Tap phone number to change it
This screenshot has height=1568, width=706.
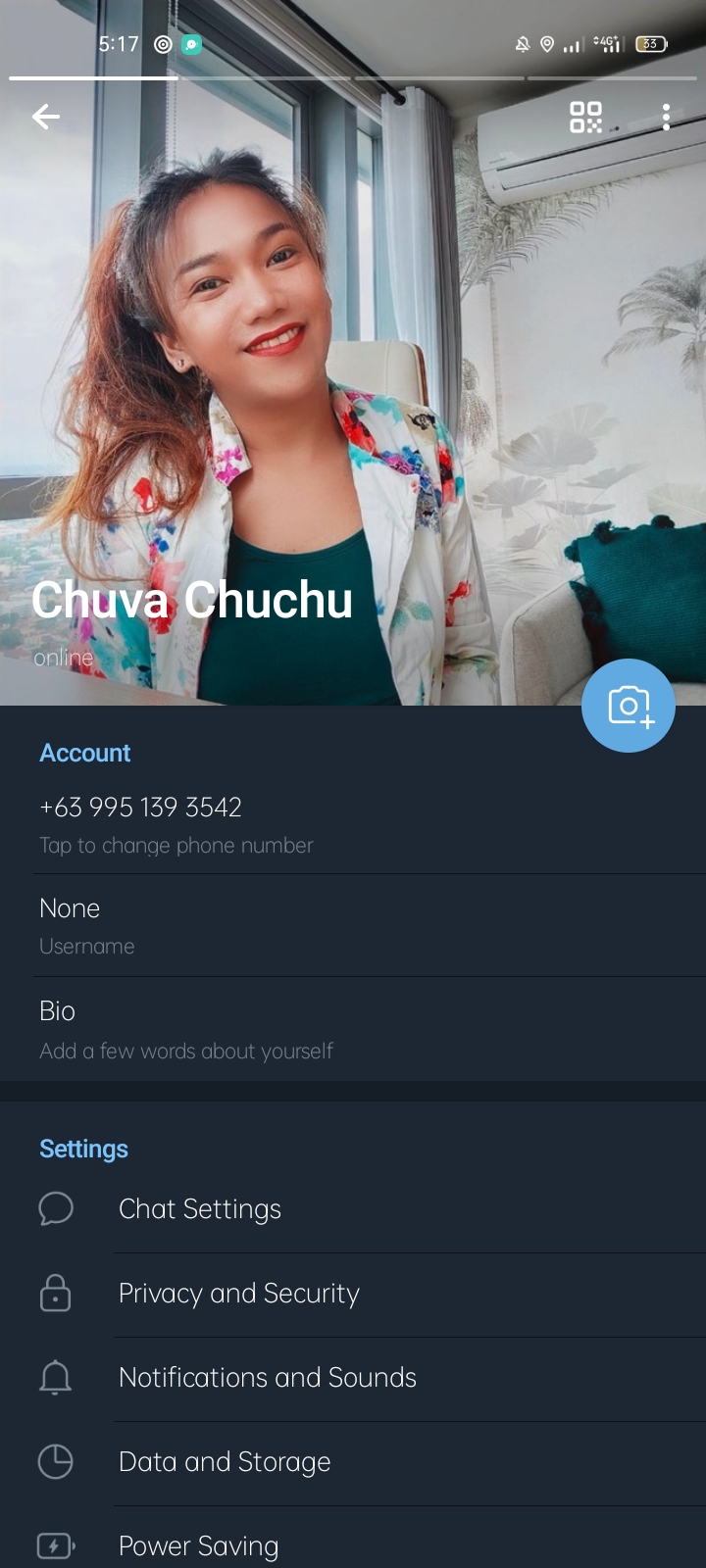pos(353,824)
